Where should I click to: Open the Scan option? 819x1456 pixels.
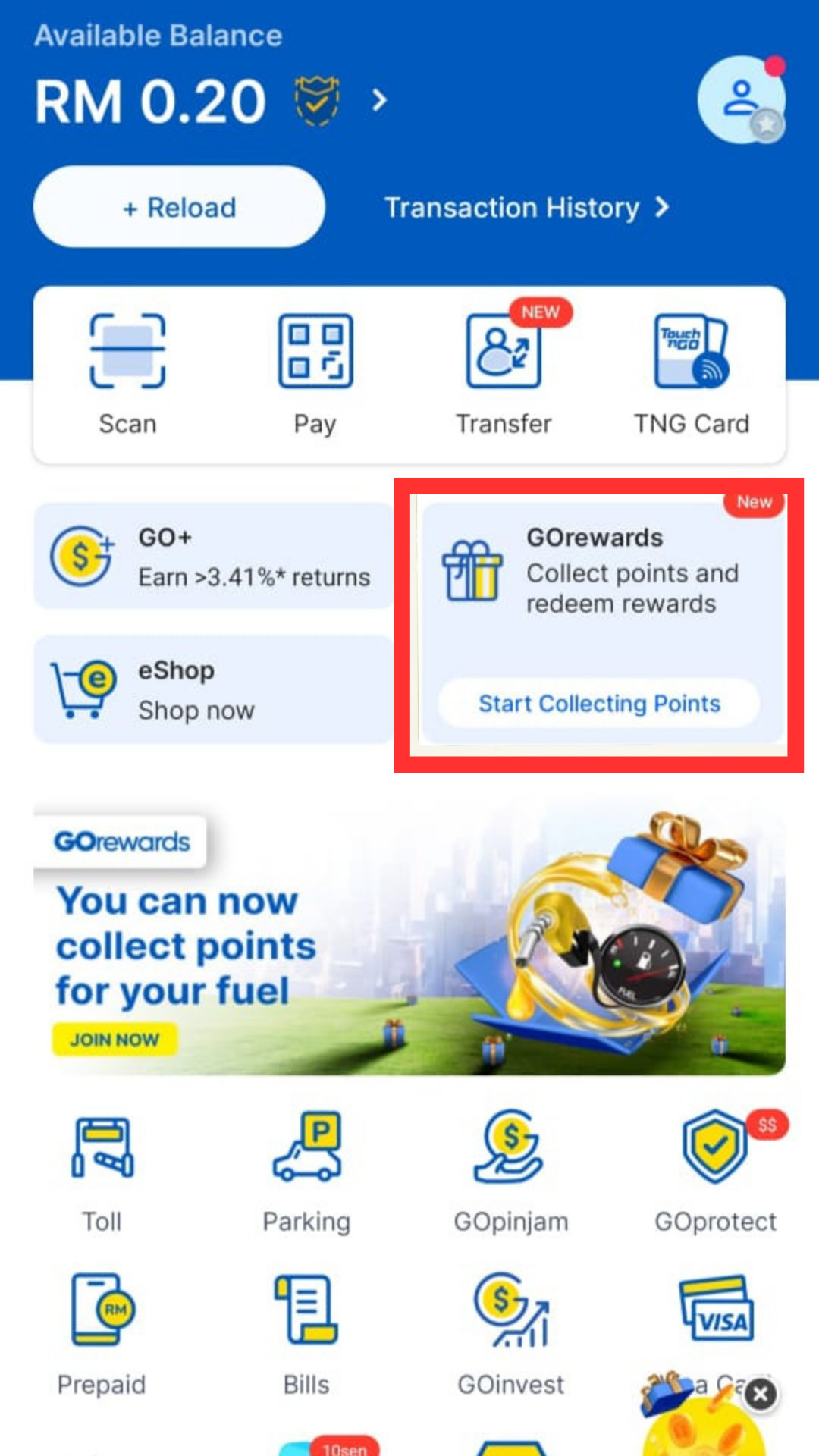[127, 373]
